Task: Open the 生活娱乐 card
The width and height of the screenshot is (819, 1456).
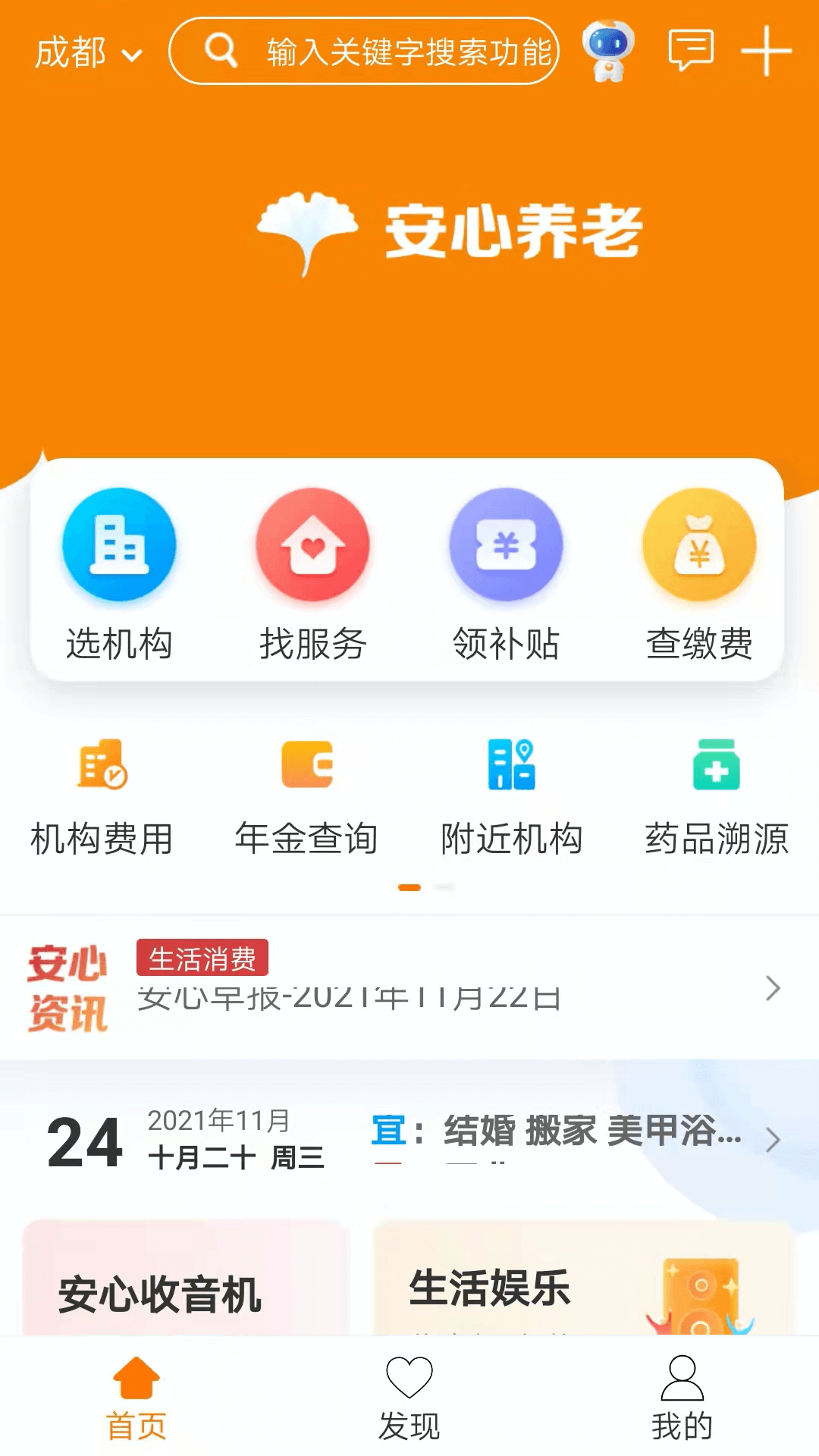Action: pyautogui.click(x=582, y=1279)
